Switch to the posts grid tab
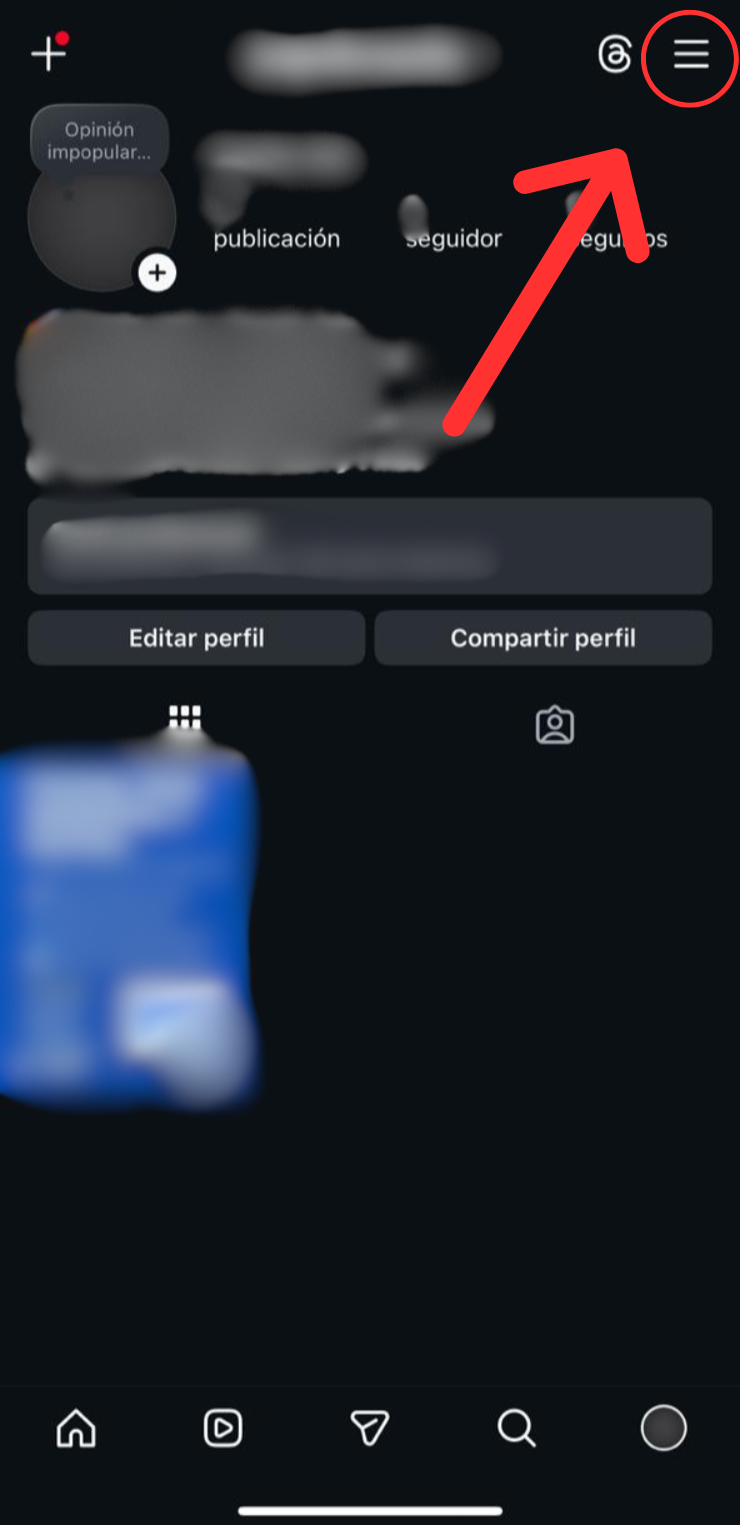This screenshot has height=1525, width=740. (x=185, y=716)
